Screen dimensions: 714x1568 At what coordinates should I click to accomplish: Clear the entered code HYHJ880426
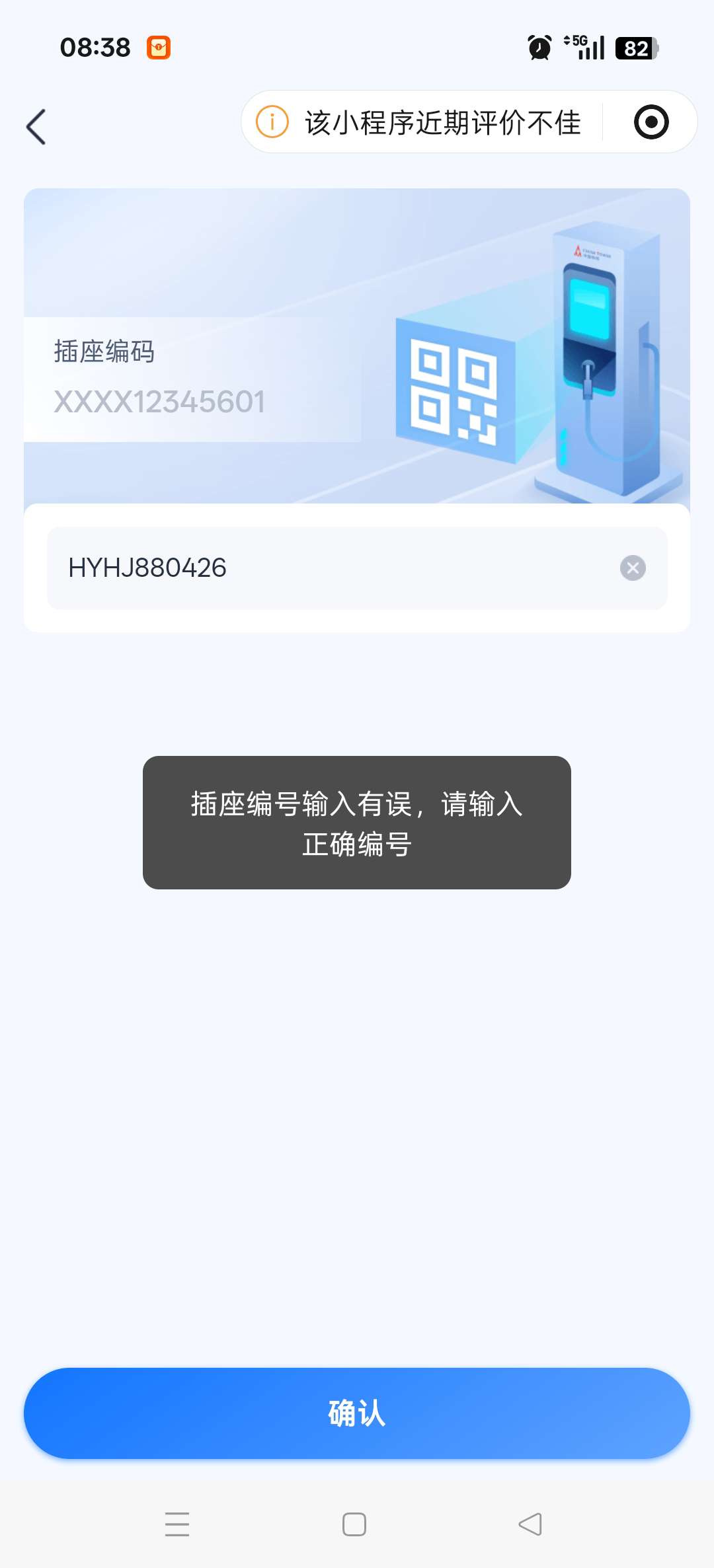[633, 568]
